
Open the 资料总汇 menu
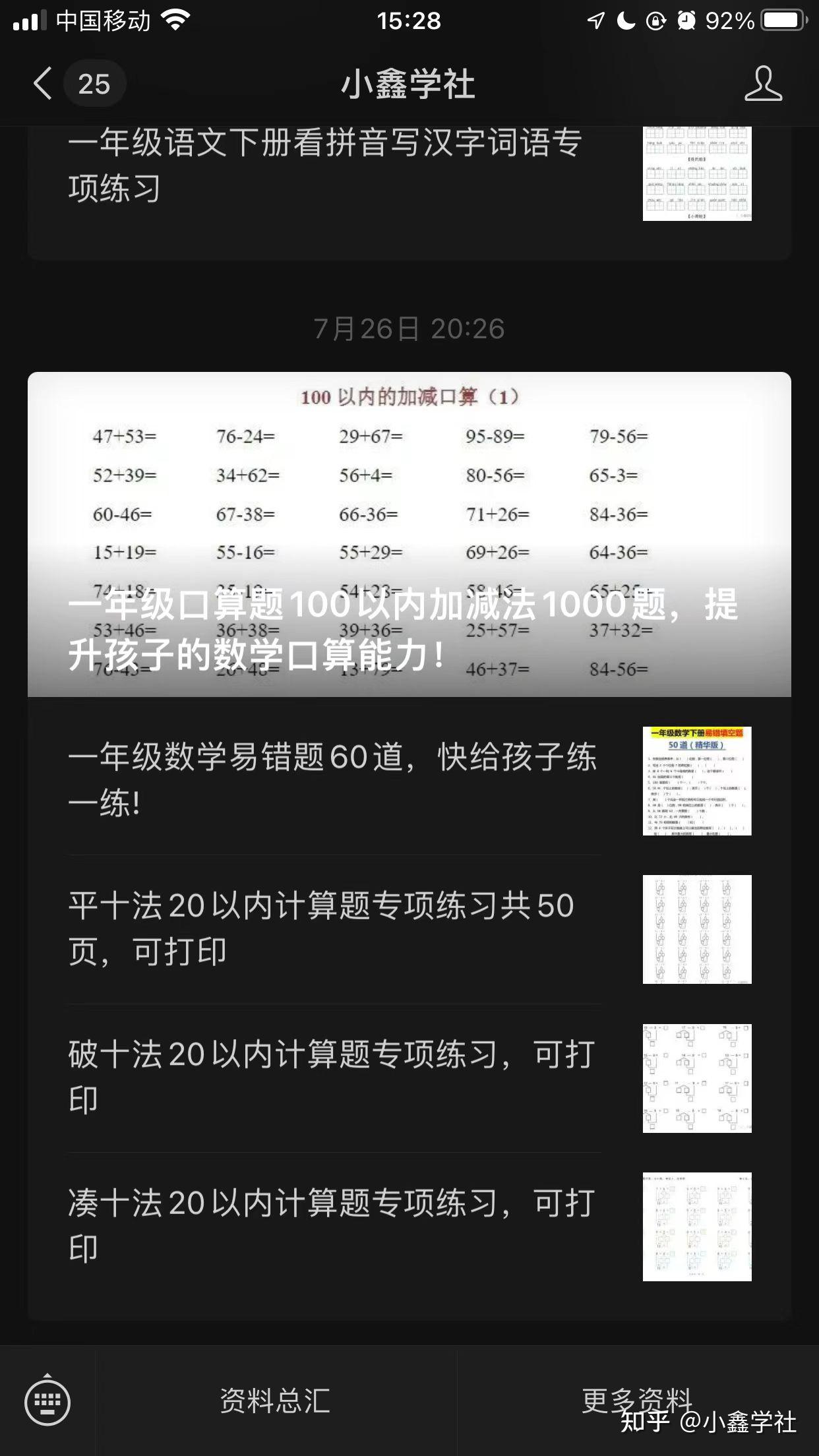click(276, 1401)
